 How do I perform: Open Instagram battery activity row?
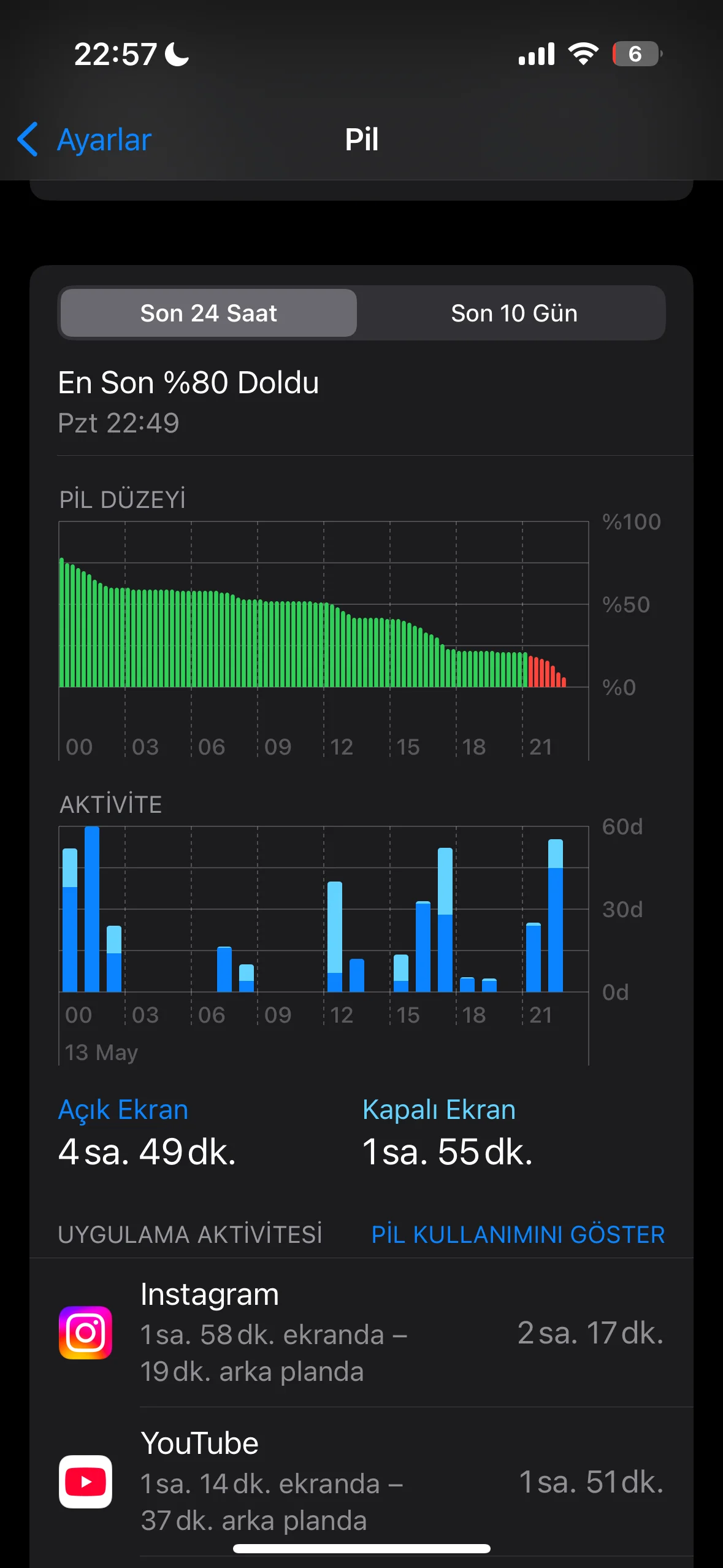[x=362, y=1332]
